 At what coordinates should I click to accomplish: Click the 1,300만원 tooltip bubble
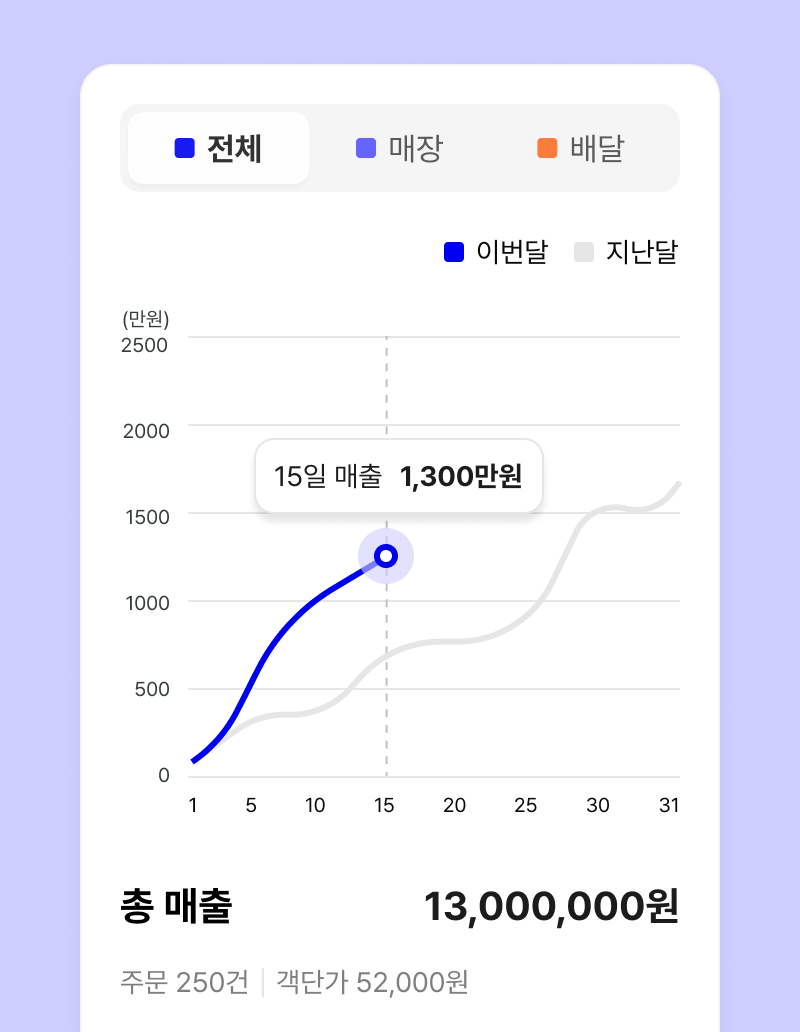coord(398,477)
